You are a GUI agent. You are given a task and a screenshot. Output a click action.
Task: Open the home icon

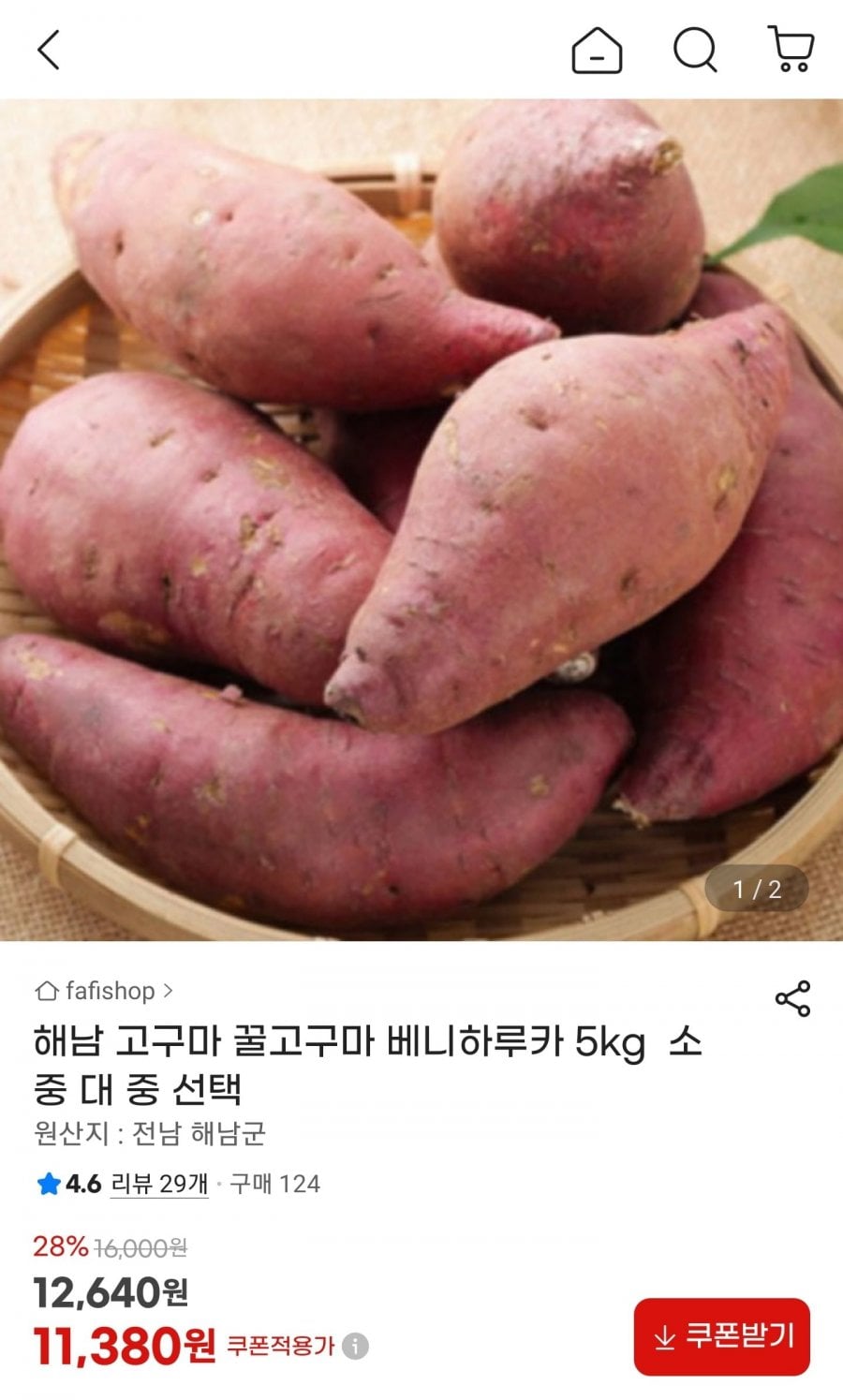click(597, 50)
